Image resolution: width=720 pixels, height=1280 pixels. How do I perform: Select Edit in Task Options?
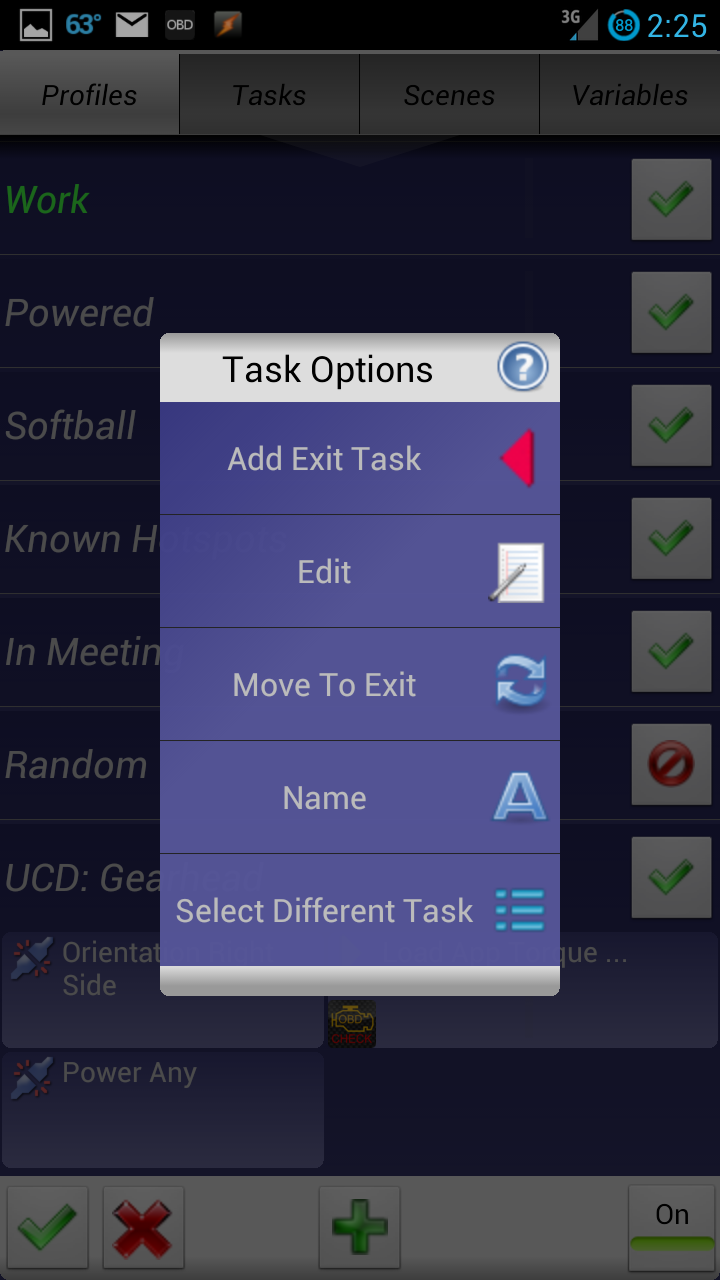point(360,572)
